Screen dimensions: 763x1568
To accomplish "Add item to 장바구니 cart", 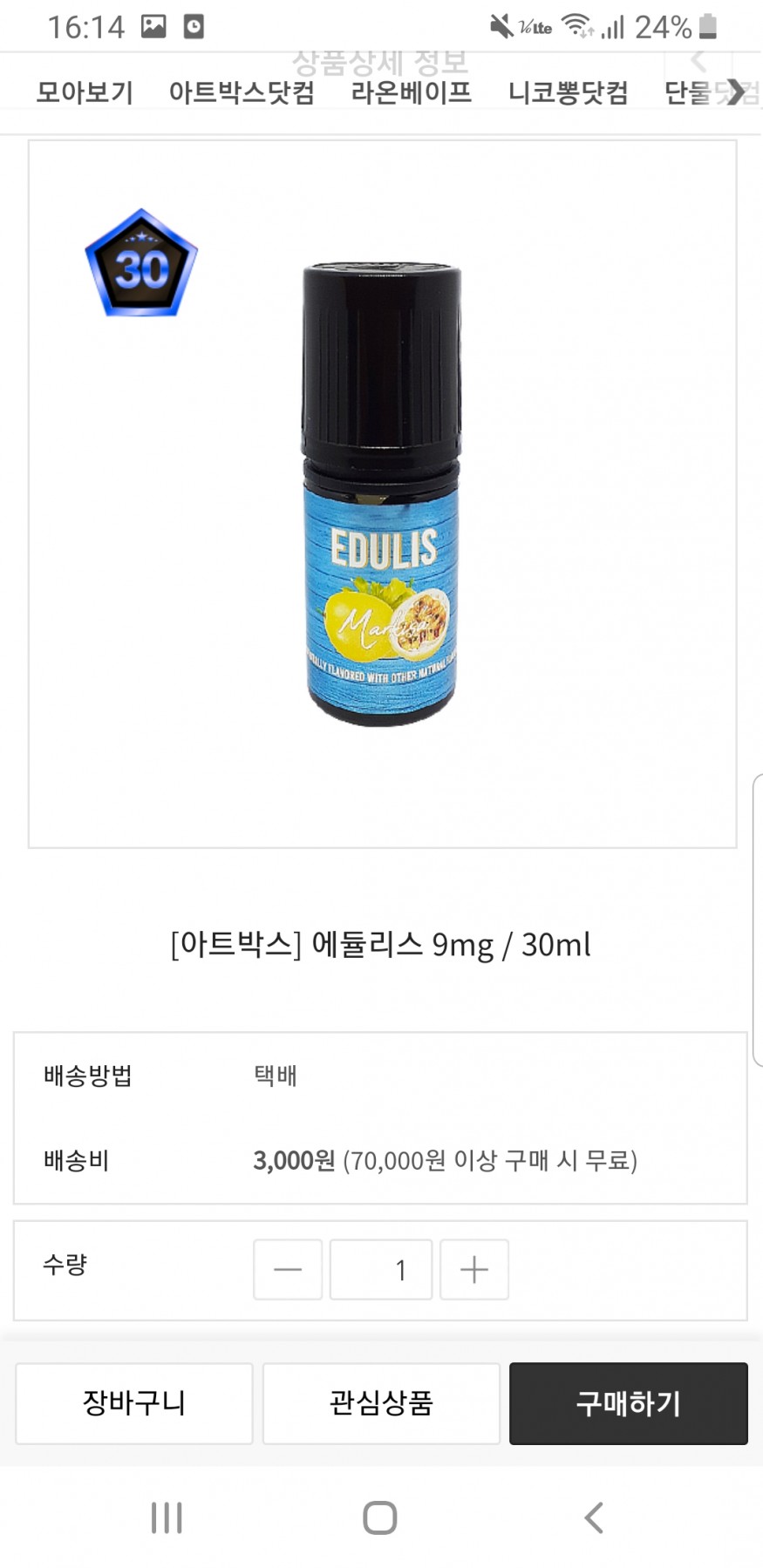I will coord(133,1403).
